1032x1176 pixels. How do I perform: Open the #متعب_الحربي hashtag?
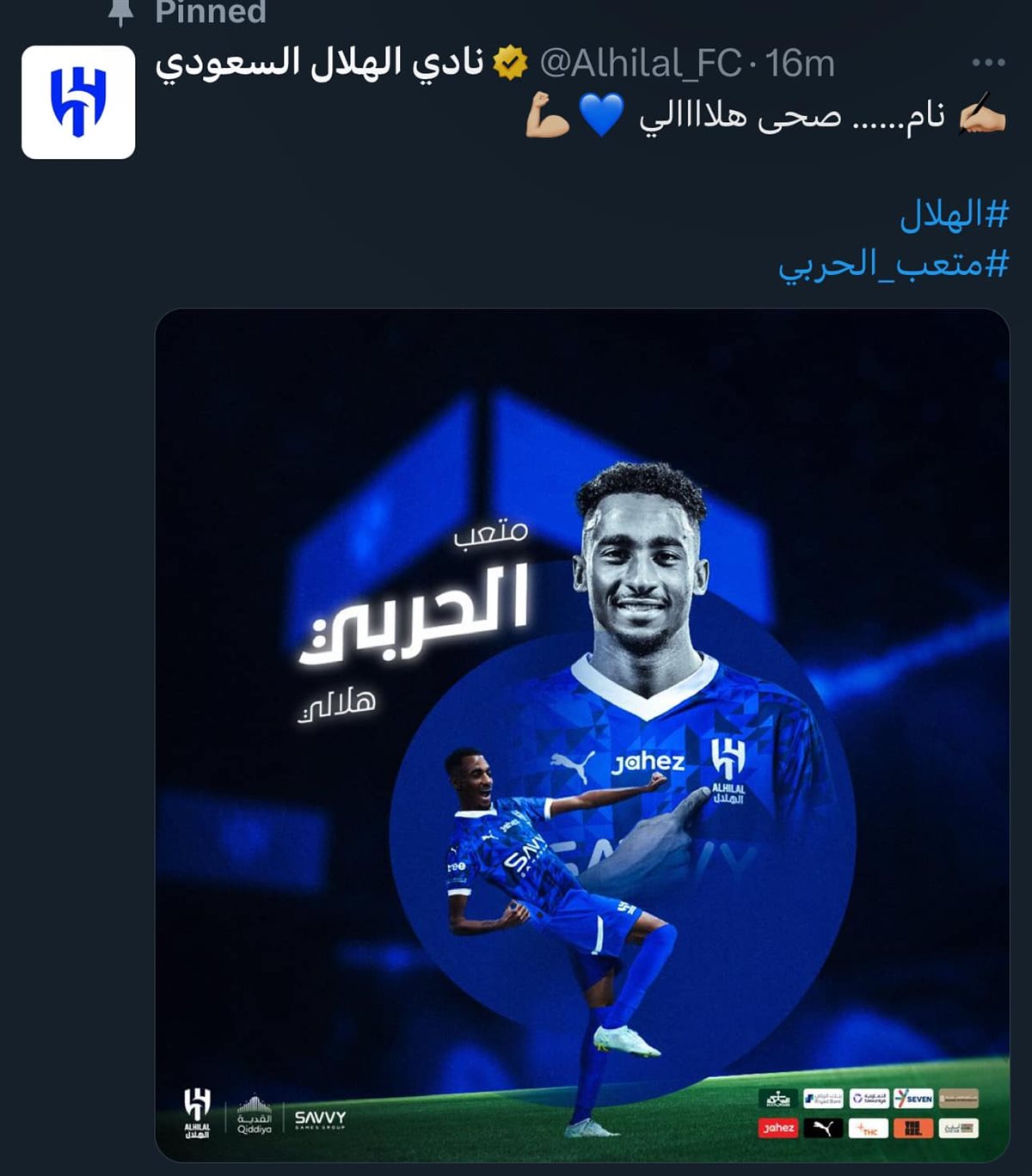point(893,264)
